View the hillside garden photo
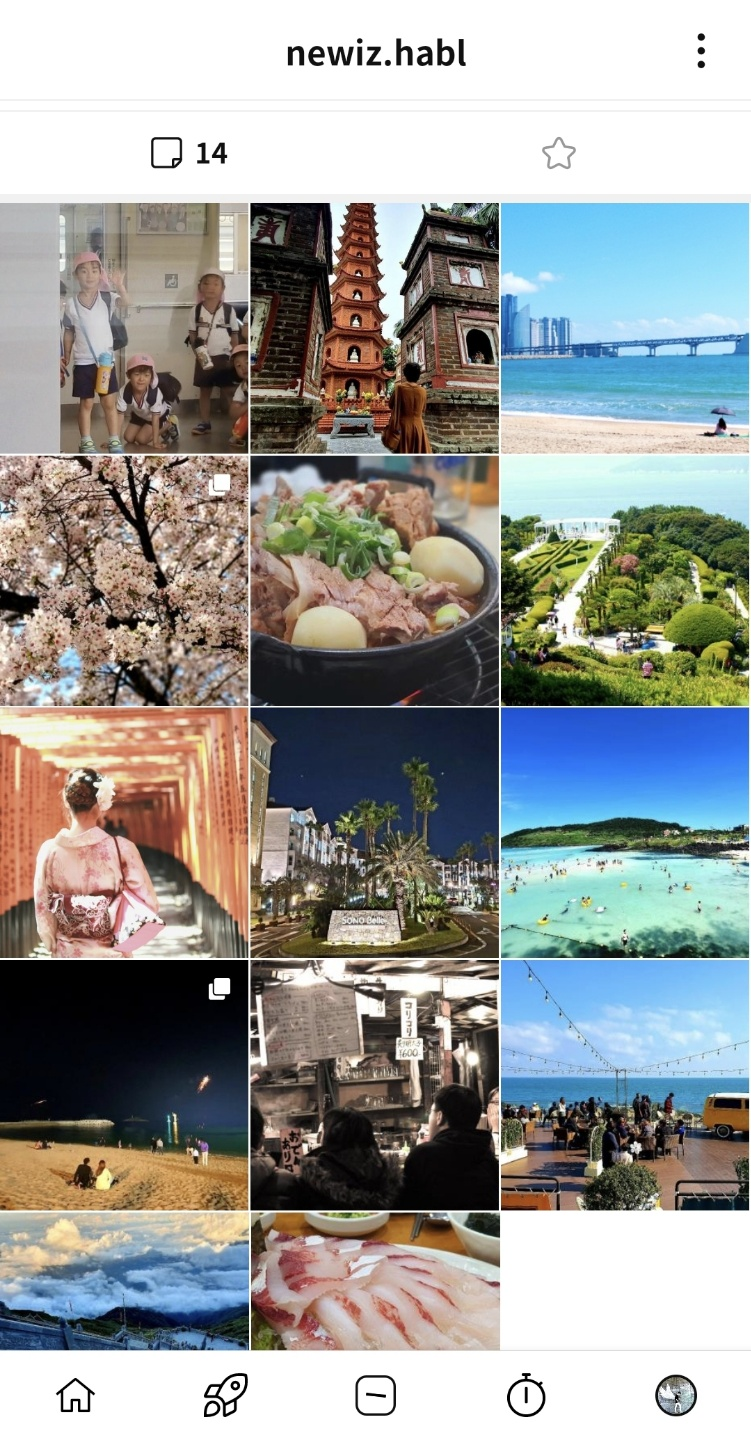 tap(625, 581)
